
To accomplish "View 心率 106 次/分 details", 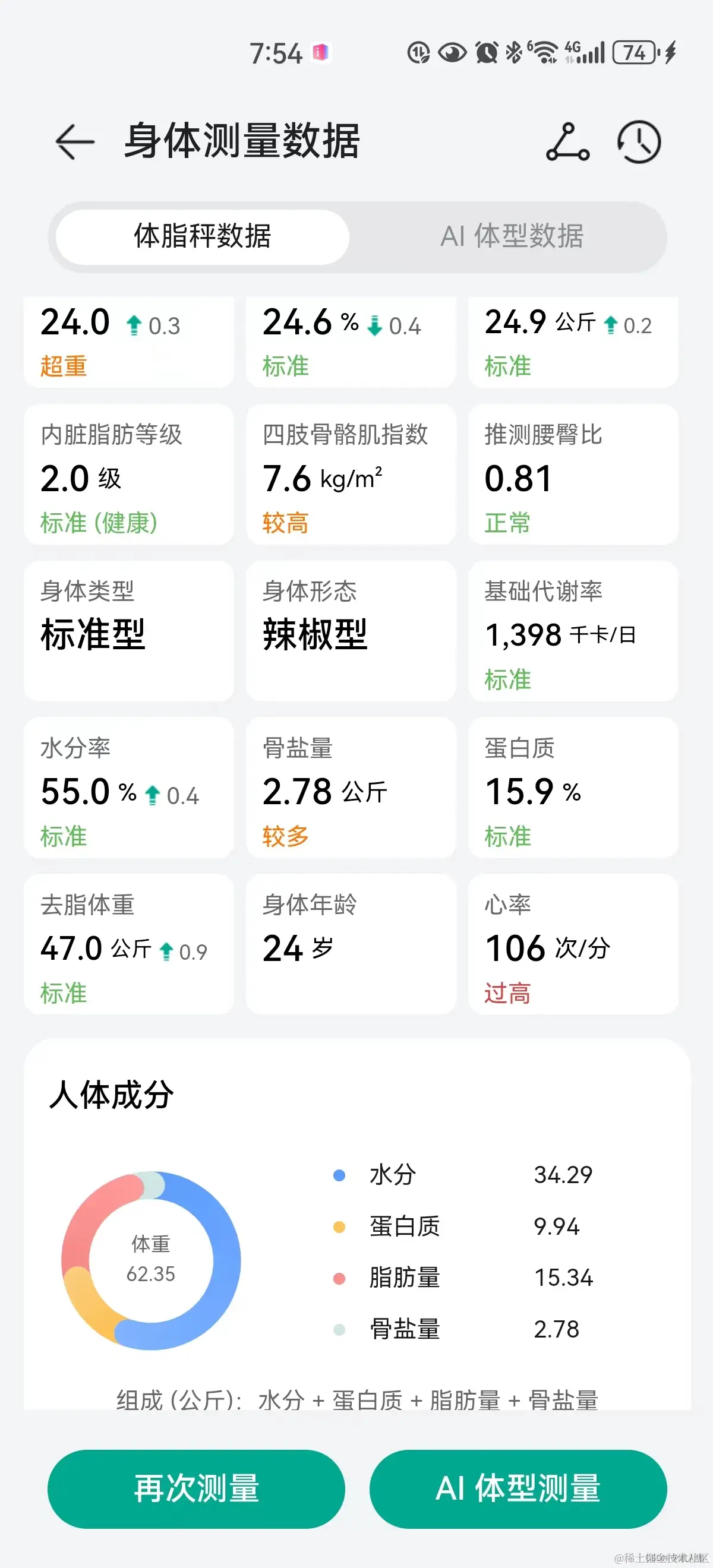I will (573, 945).
